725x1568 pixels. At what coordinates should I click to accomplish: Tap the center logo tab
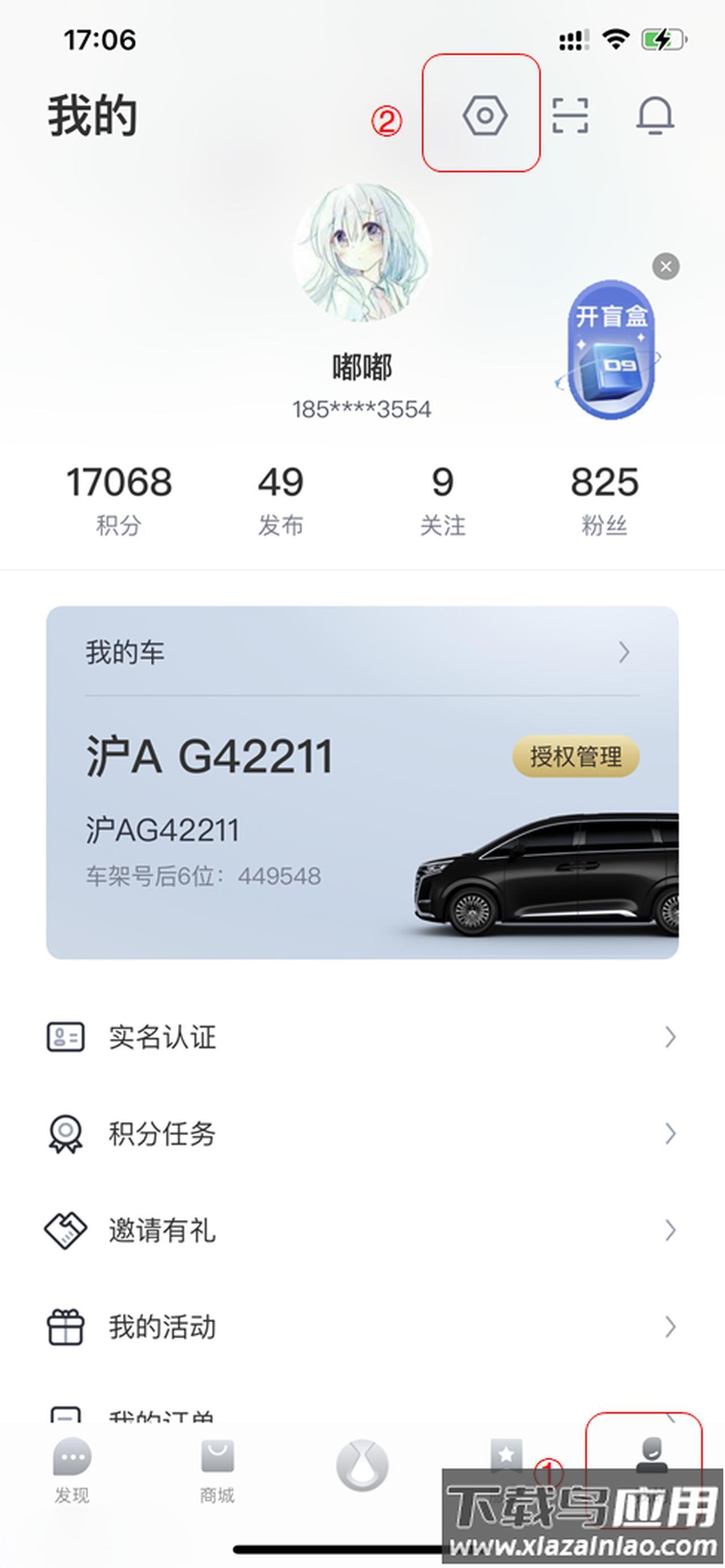point(362,1465)
